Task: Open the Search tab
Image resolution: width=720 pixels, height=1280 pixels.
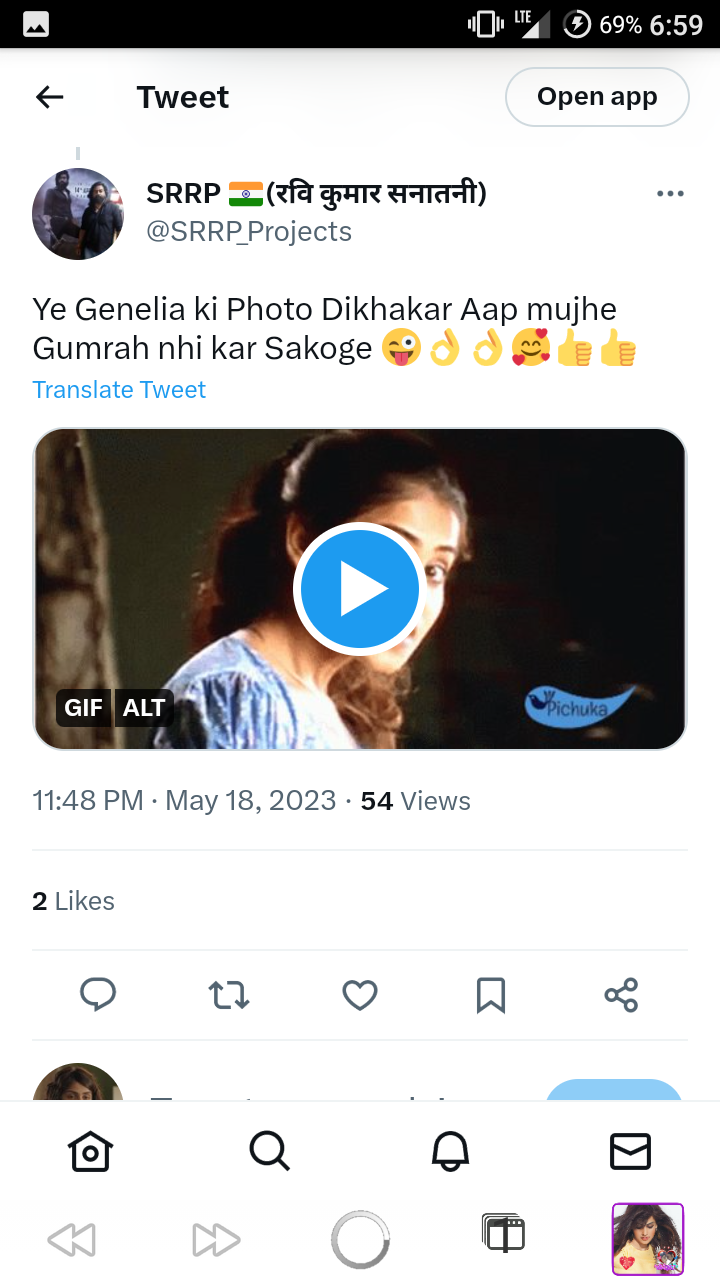Action: point(269,1152)
